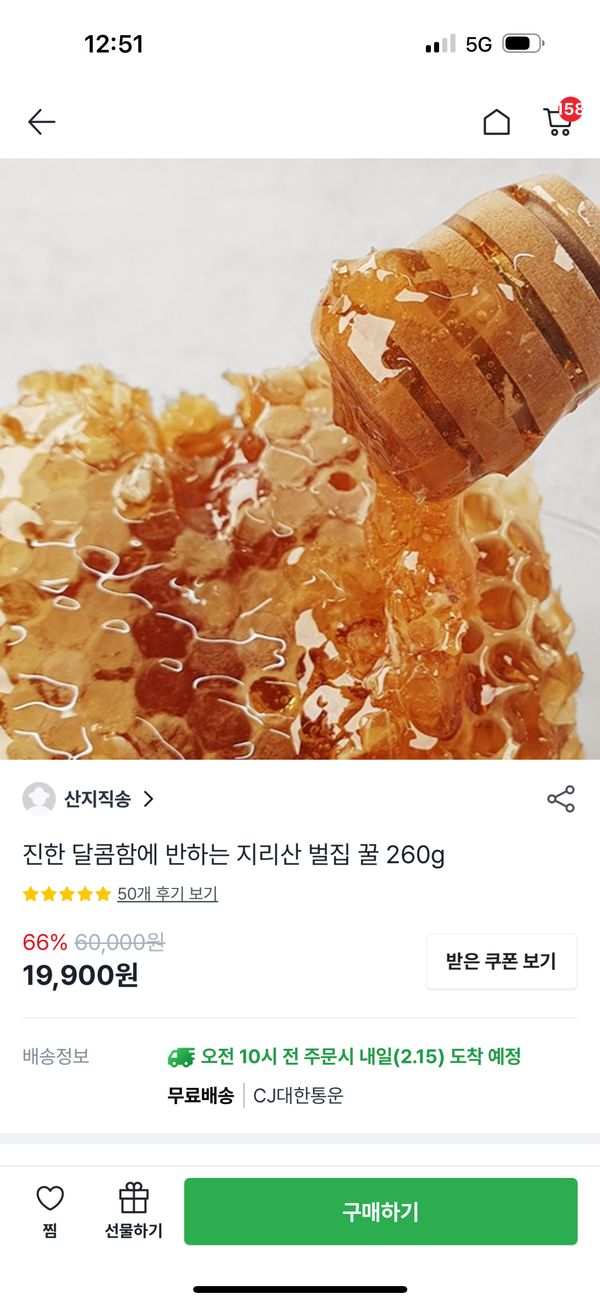Go back using the back arrow
The width and height of the screenshot is (600, 1304).
pyautogui.click(x=41, y=122)
